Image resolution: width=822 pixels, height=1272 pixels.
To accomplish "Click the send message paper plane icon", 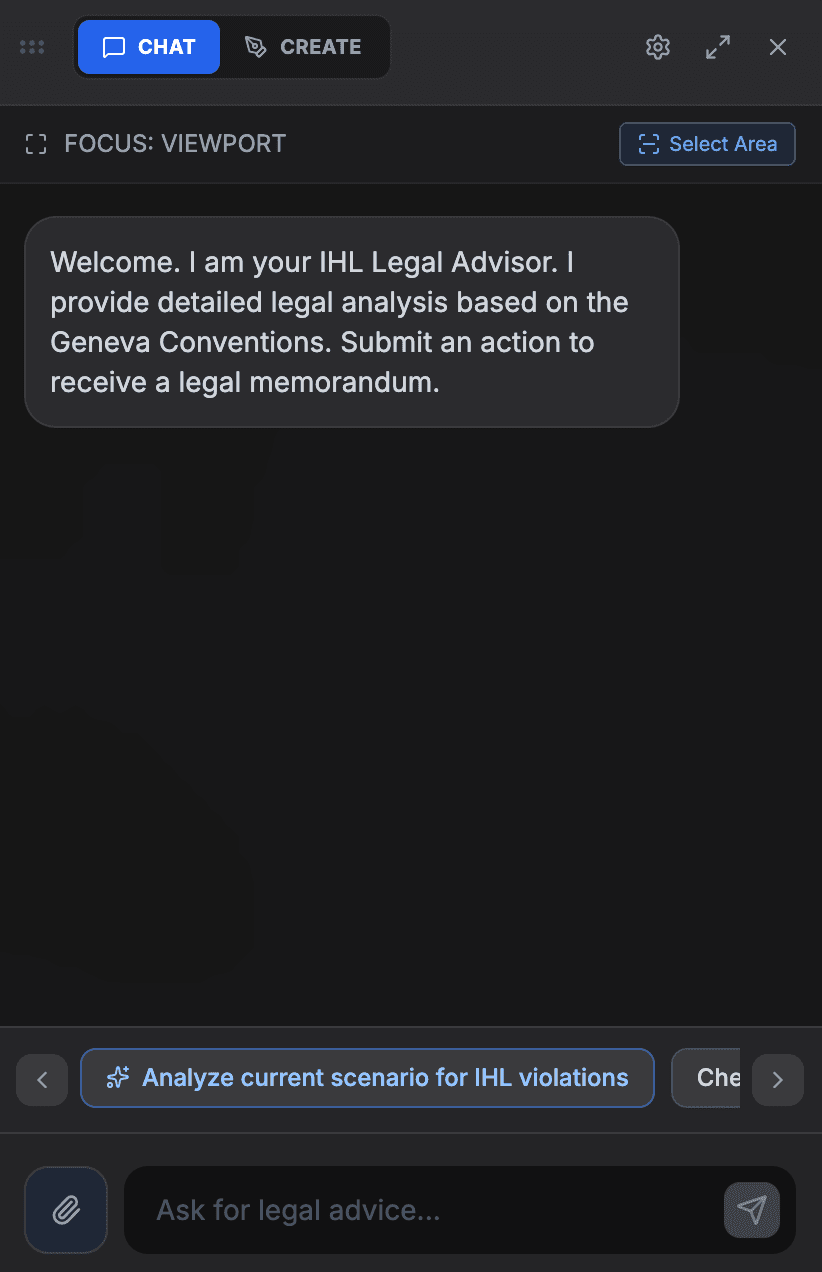I will coord(751,1210).
